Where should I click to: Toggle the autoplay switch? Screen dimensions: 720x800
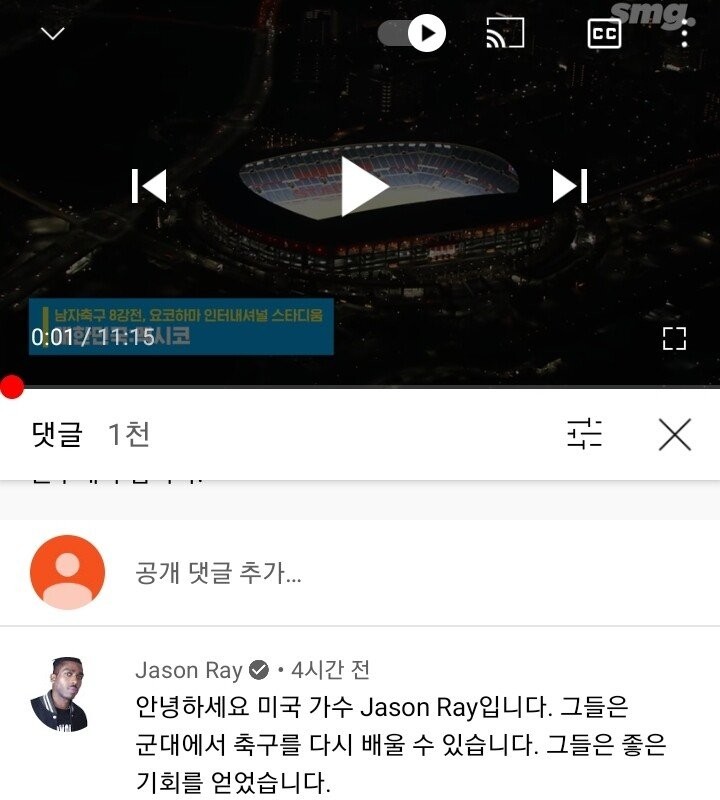coord(411,34)
